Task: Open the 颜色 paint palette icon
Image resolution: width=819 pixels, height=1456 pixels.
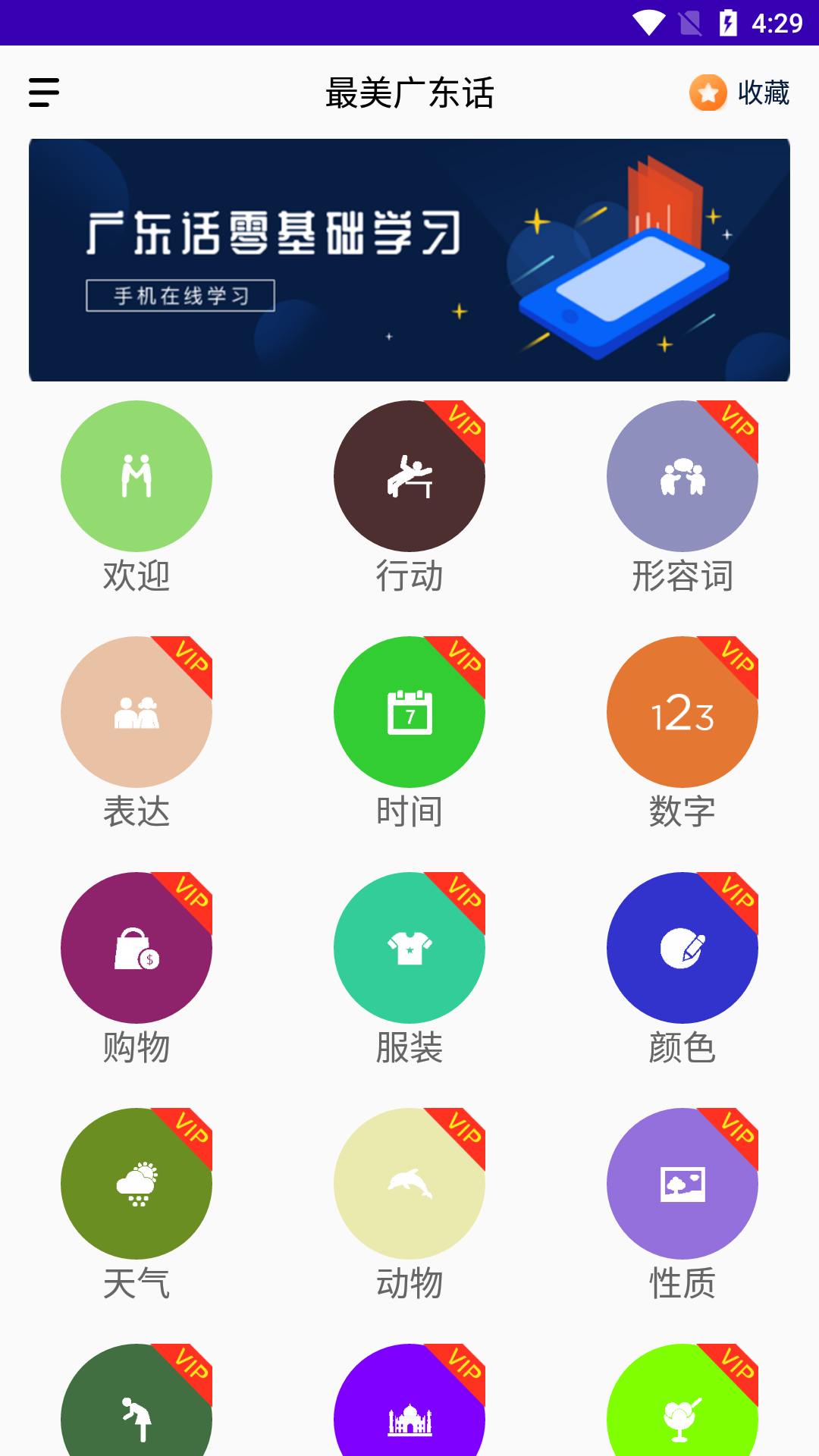Action: 682,946
